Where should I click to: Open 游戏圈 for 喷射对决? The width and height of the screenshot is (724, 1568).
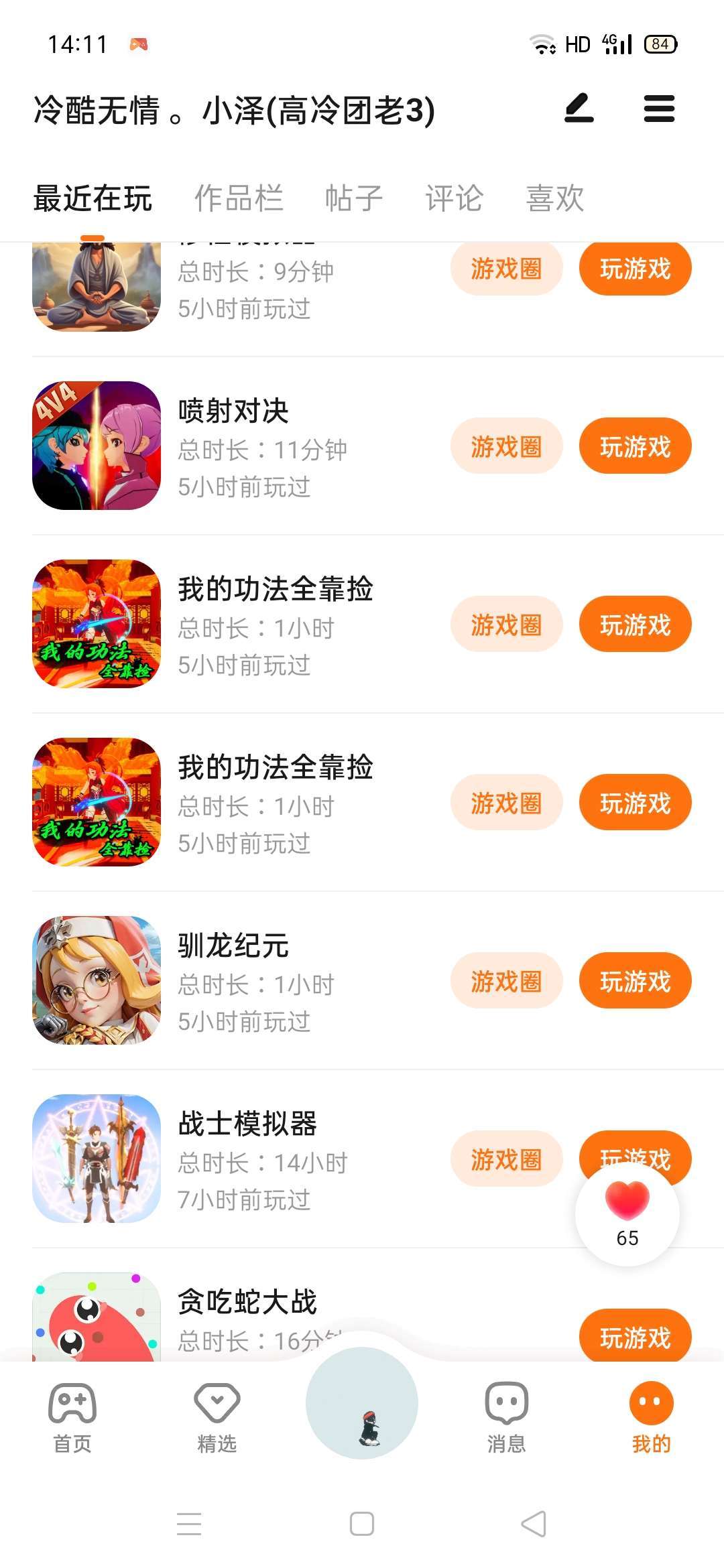(x=506, y=446)
